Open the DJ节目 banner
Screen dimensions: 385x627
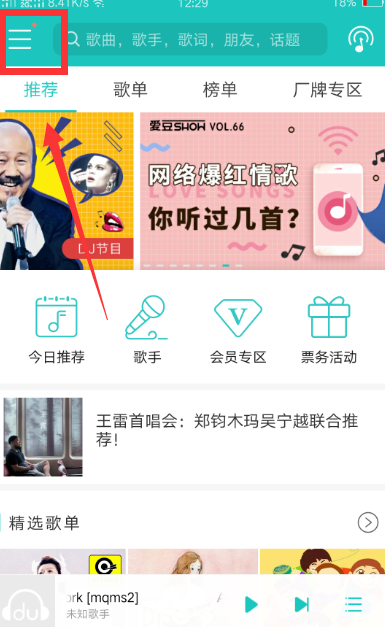[66, 191]
